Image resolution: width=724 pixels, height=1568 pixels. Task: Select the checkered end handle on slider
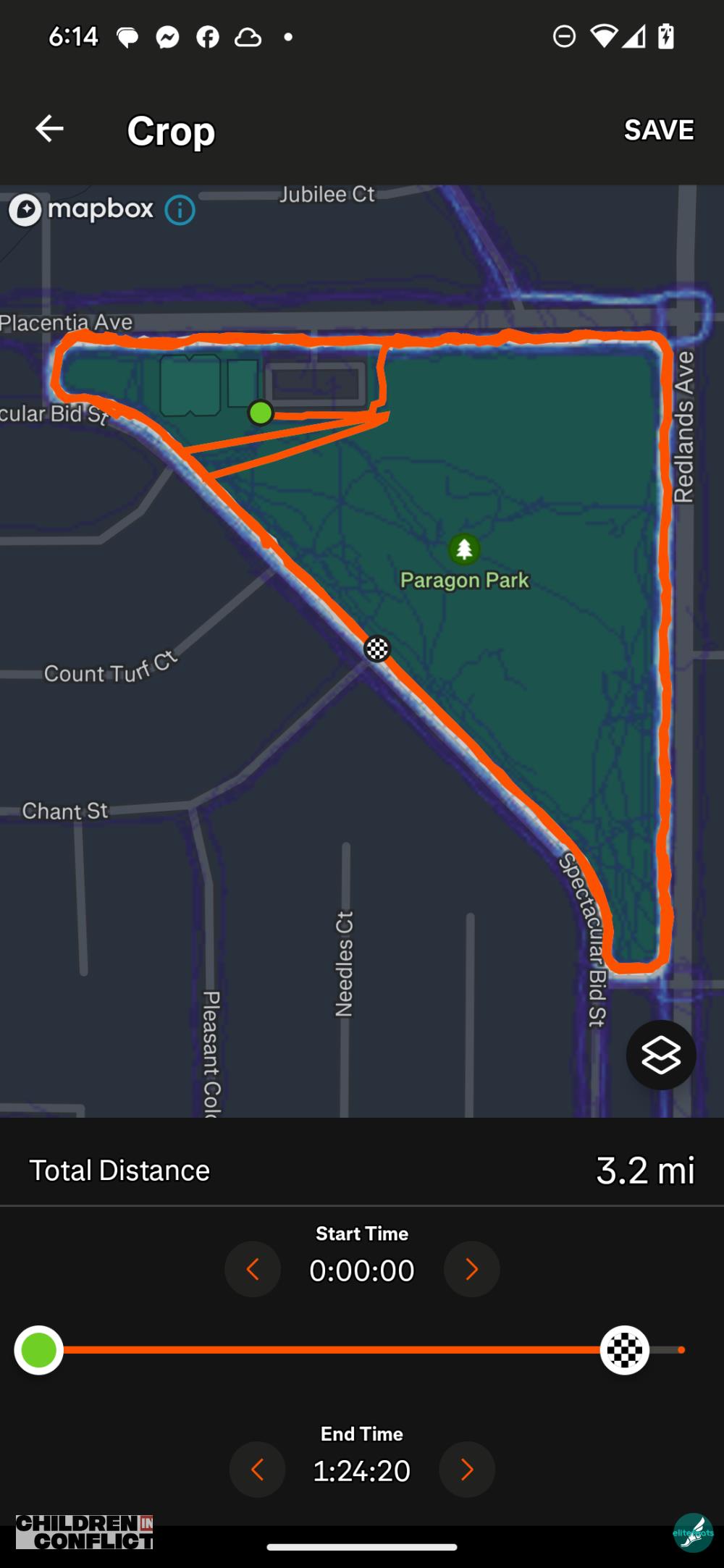[x=624, y=1350]
